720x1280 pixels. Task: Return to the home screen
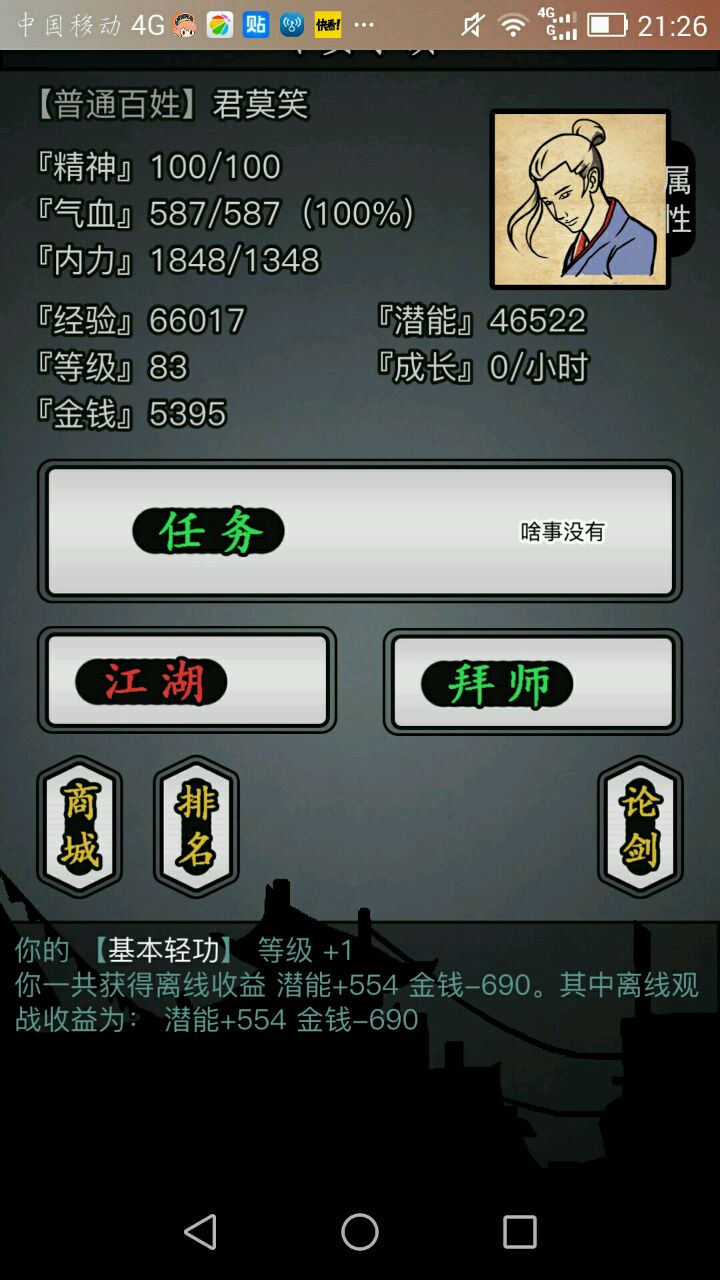[360, 1232]
